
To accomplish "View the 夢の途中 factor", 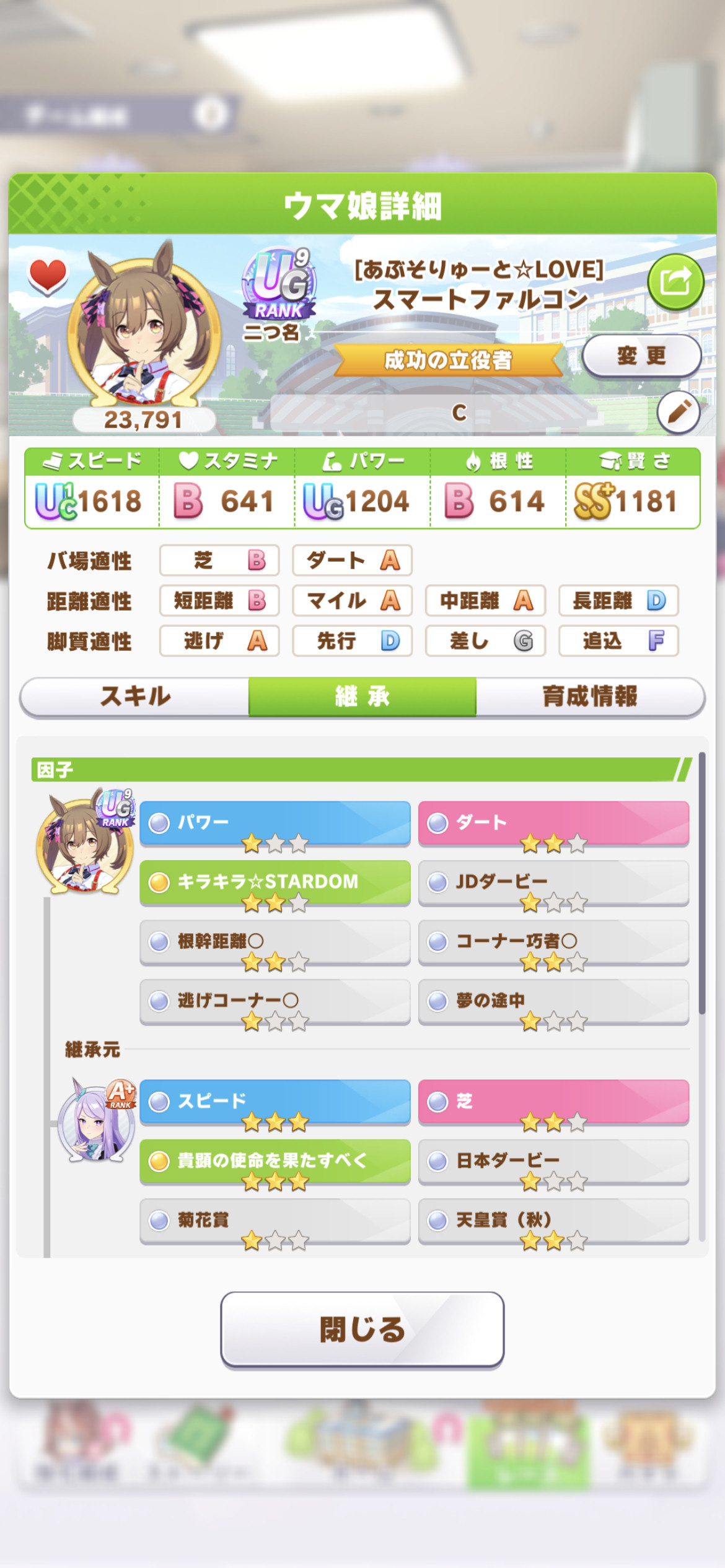I will pos(553,1002).
